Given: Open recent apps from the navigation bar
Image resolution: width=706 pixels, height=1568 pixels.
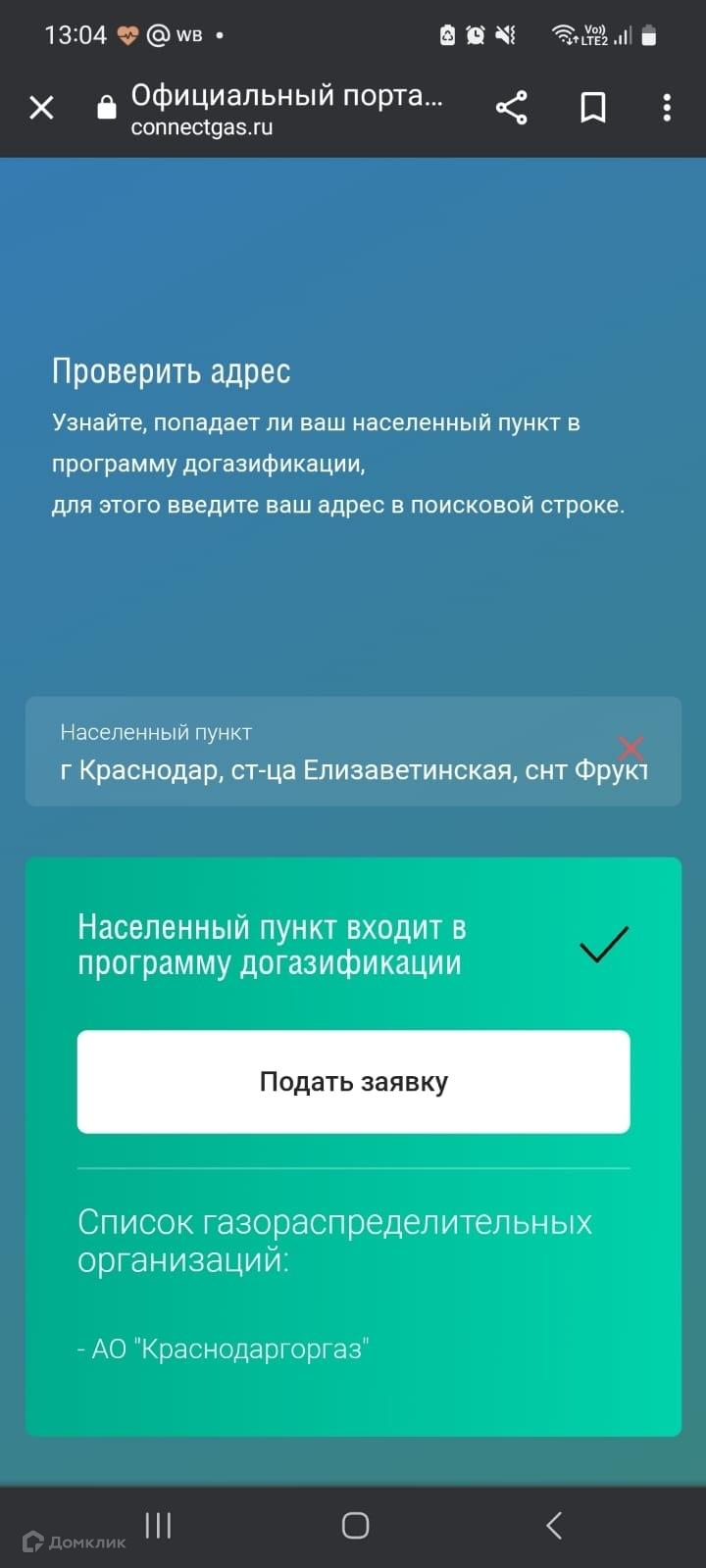Looking at the screenshot, I should (158, 1525).
